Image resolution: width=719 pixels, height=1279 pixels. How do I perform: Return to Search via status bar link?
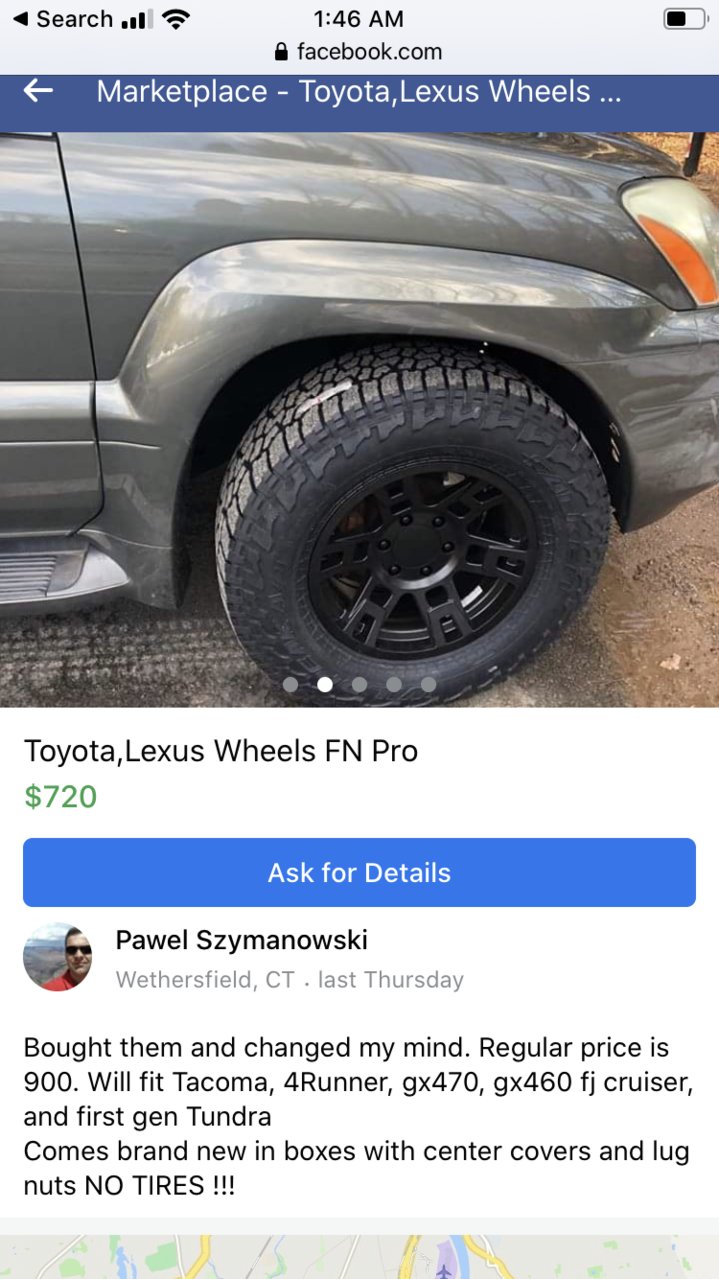62,19
